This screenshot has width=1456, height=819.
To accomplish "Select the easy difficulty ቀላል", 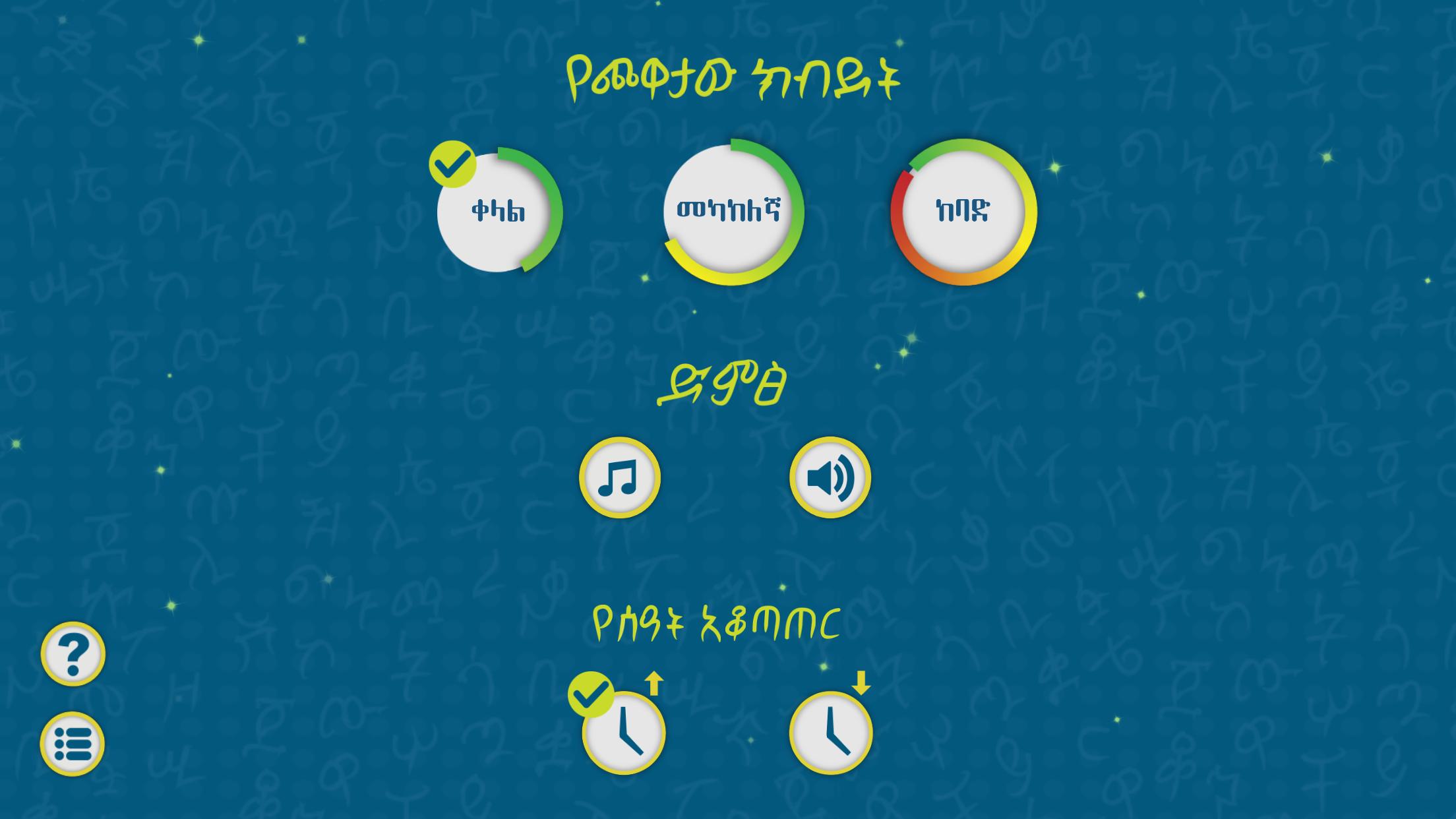I will (x=499, y=212).
